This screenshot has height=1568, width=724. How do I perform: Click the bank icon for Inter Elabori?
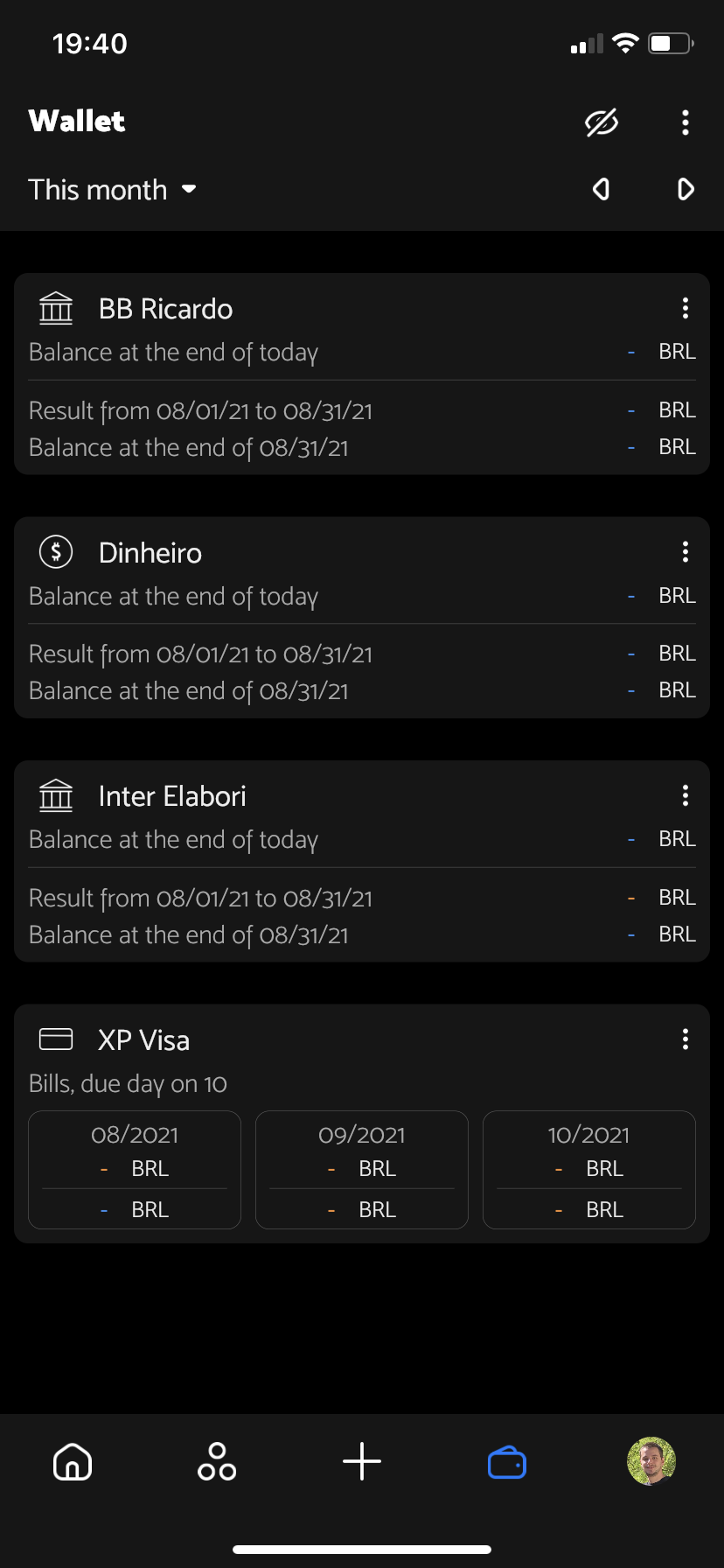pyautogui.click(x=55, y=795)
